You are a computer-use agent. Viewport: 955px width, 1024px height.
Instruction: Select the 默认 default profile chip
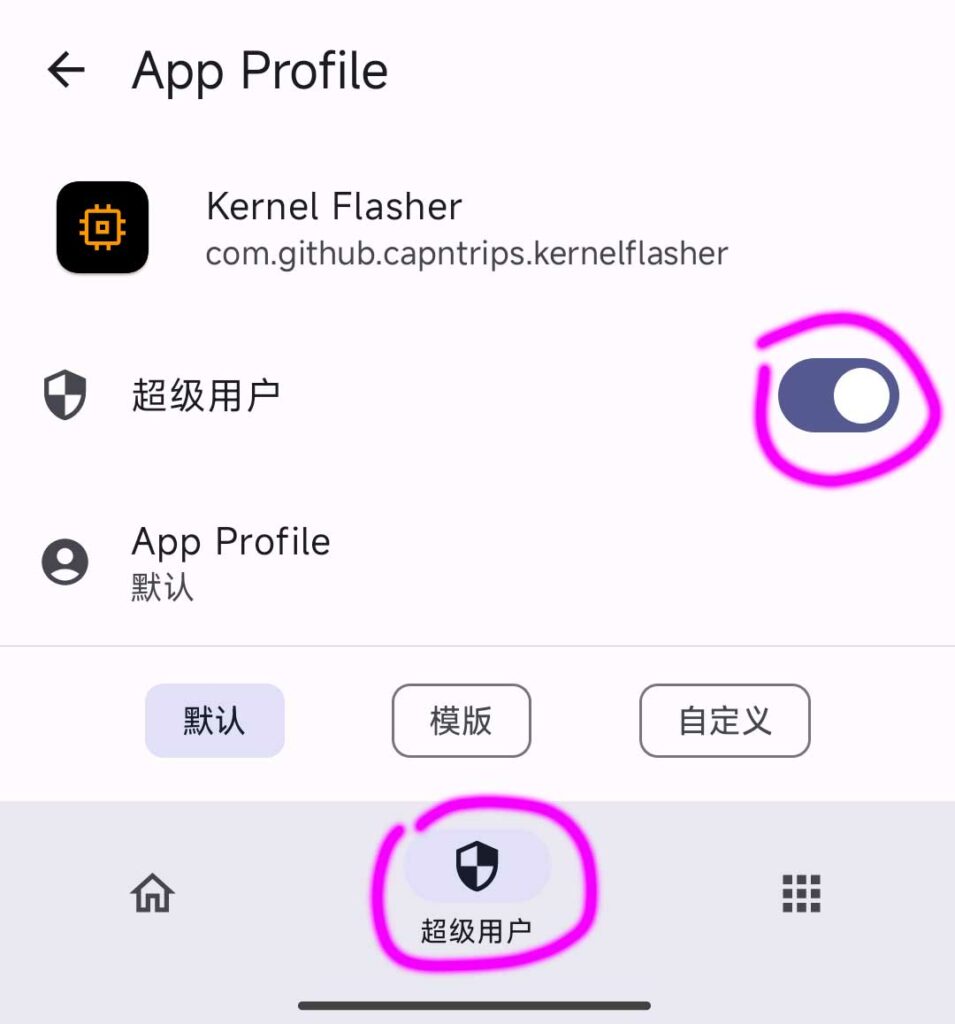[214, 720]
